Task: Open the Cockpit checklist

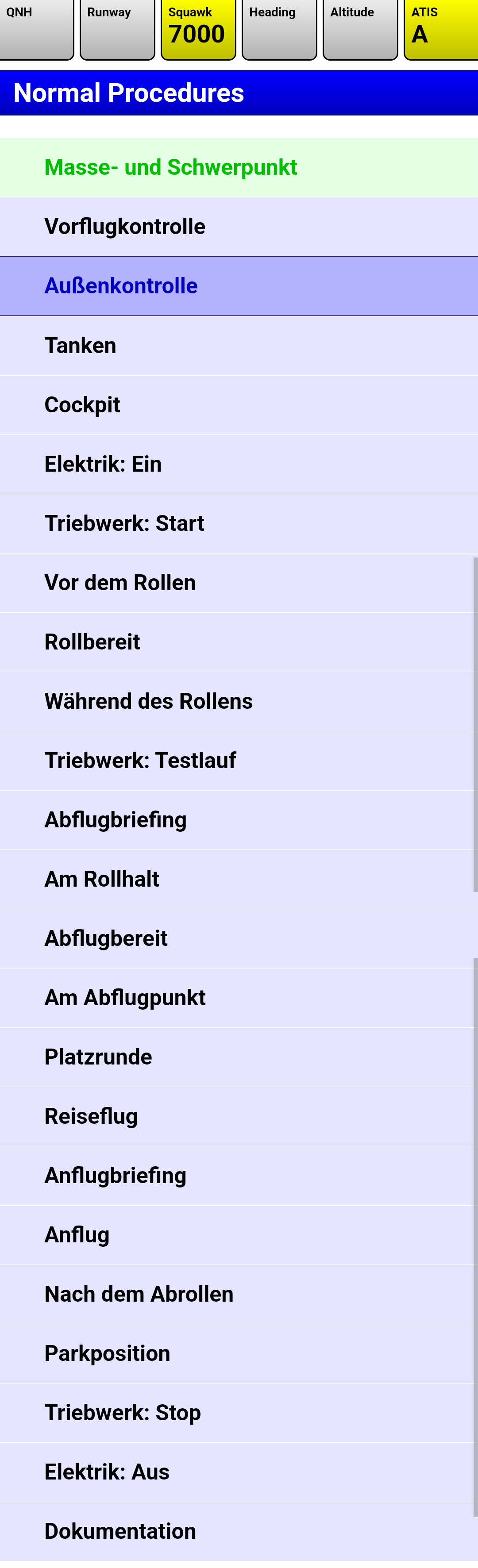Action: 239,405
